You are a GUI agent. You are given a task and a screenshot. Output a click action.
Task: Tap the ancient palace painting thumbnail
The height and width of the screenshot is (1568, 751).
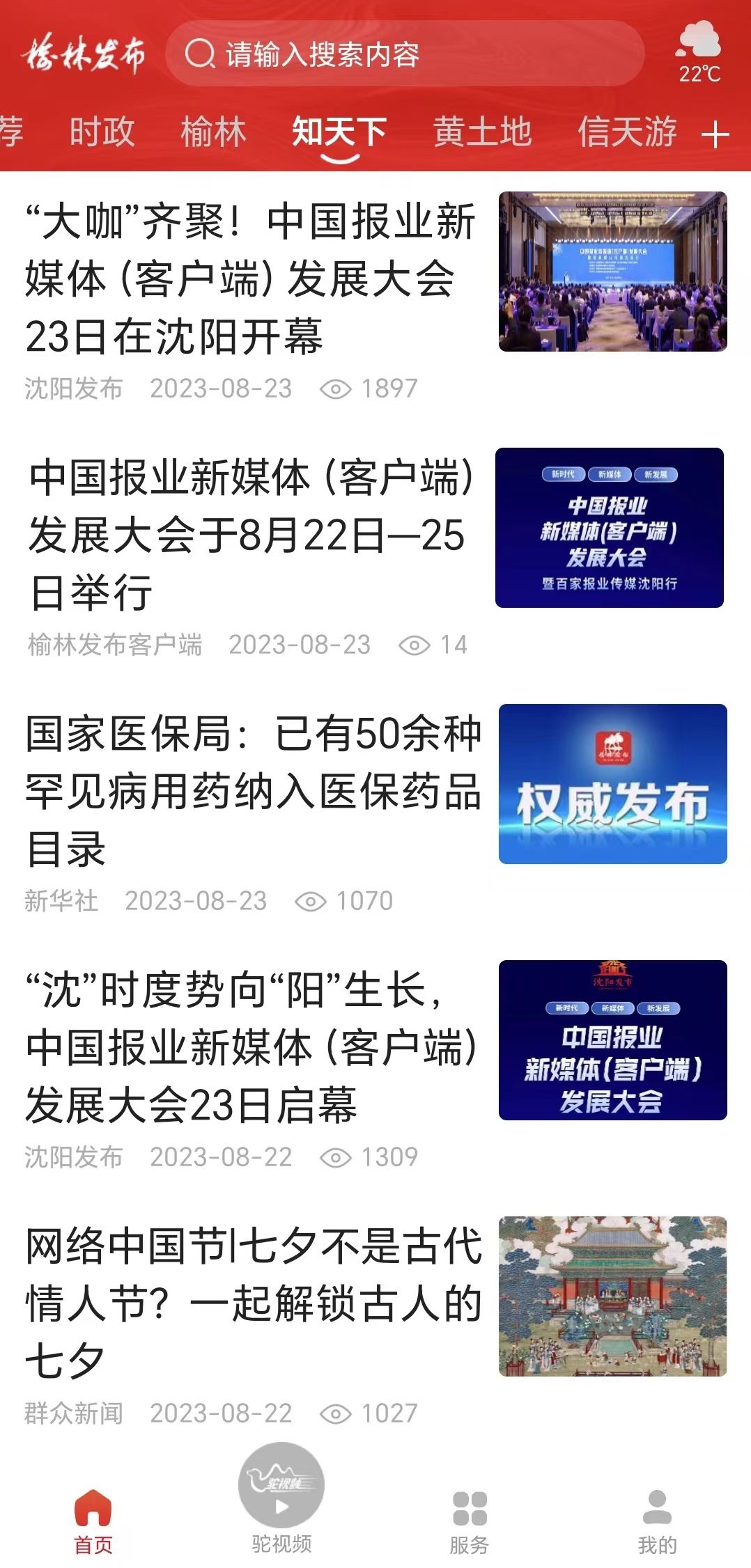point(612,1296)
